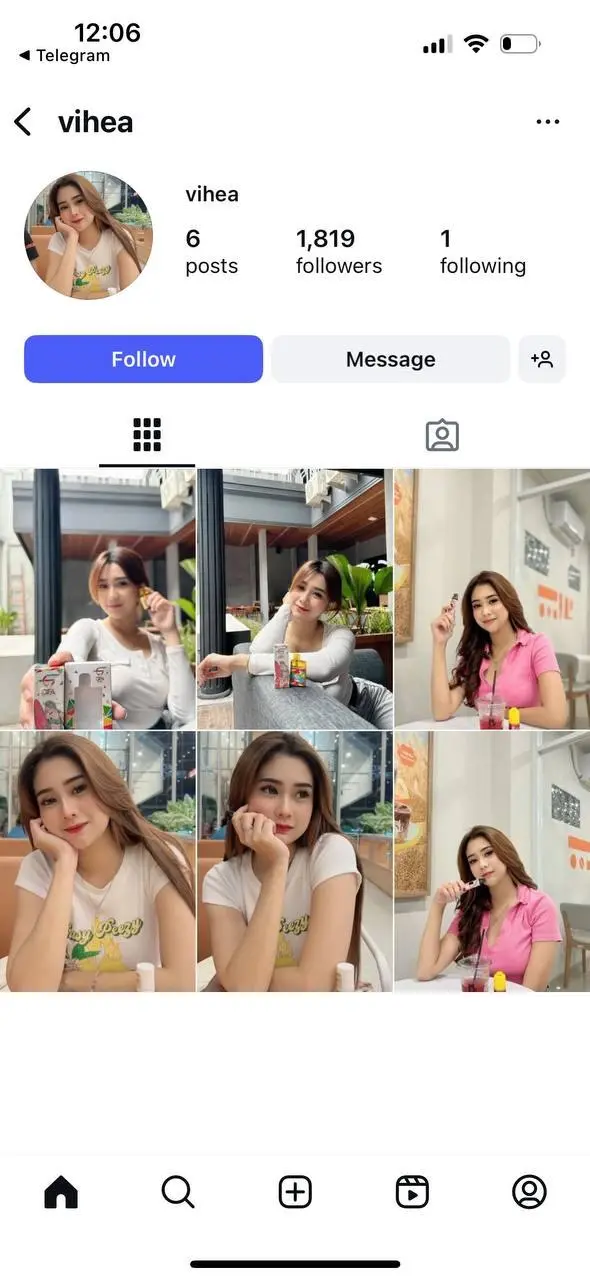Image resolution: width=590 pixels, height=1280 pixels.
Task: Message vihea
Action: [390, 359]
